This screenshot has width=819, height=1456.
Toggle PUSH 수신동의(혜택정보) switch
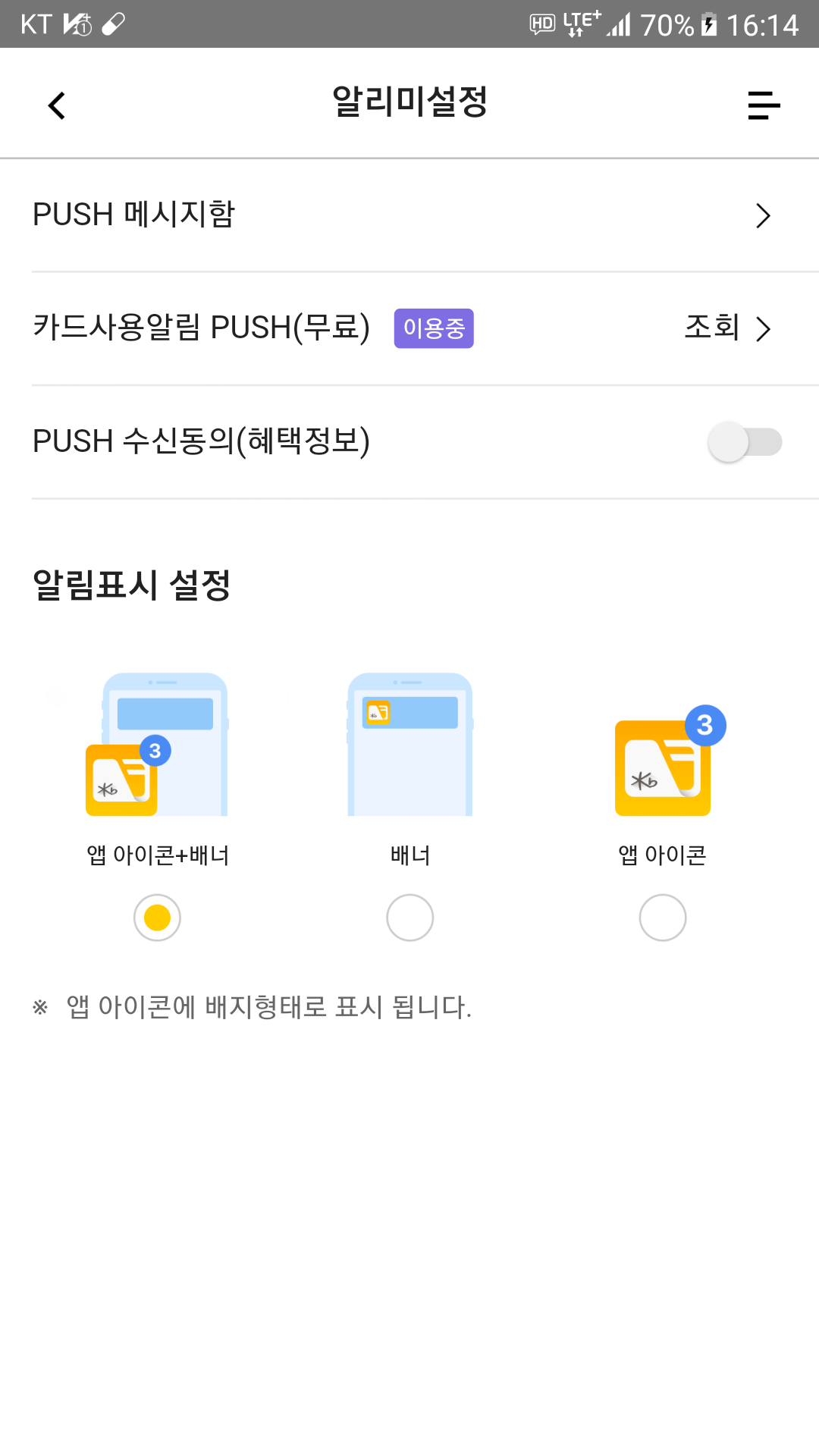pyautogui.click(x=745, y=442)
